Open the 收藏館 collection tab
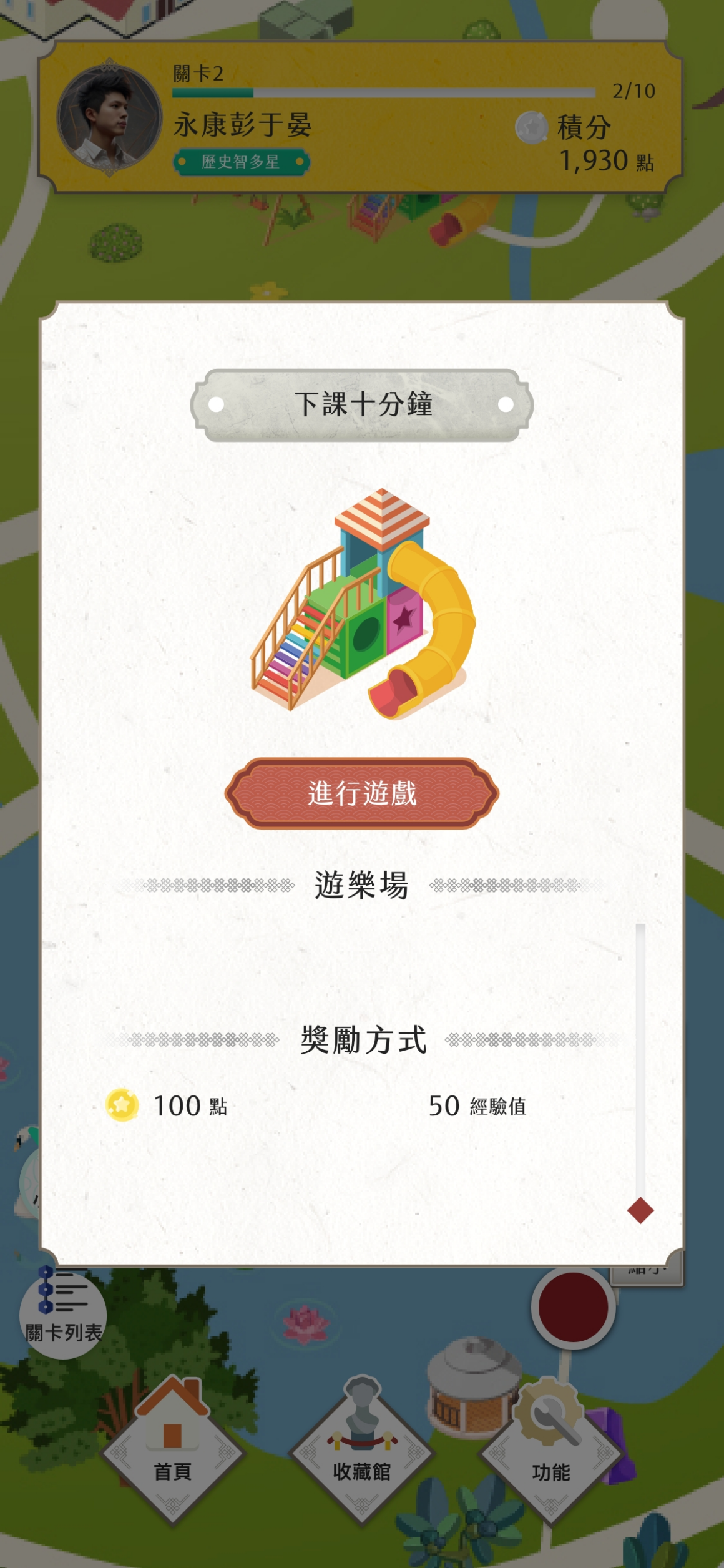The image size is (724, 1568). (361, 1454)
